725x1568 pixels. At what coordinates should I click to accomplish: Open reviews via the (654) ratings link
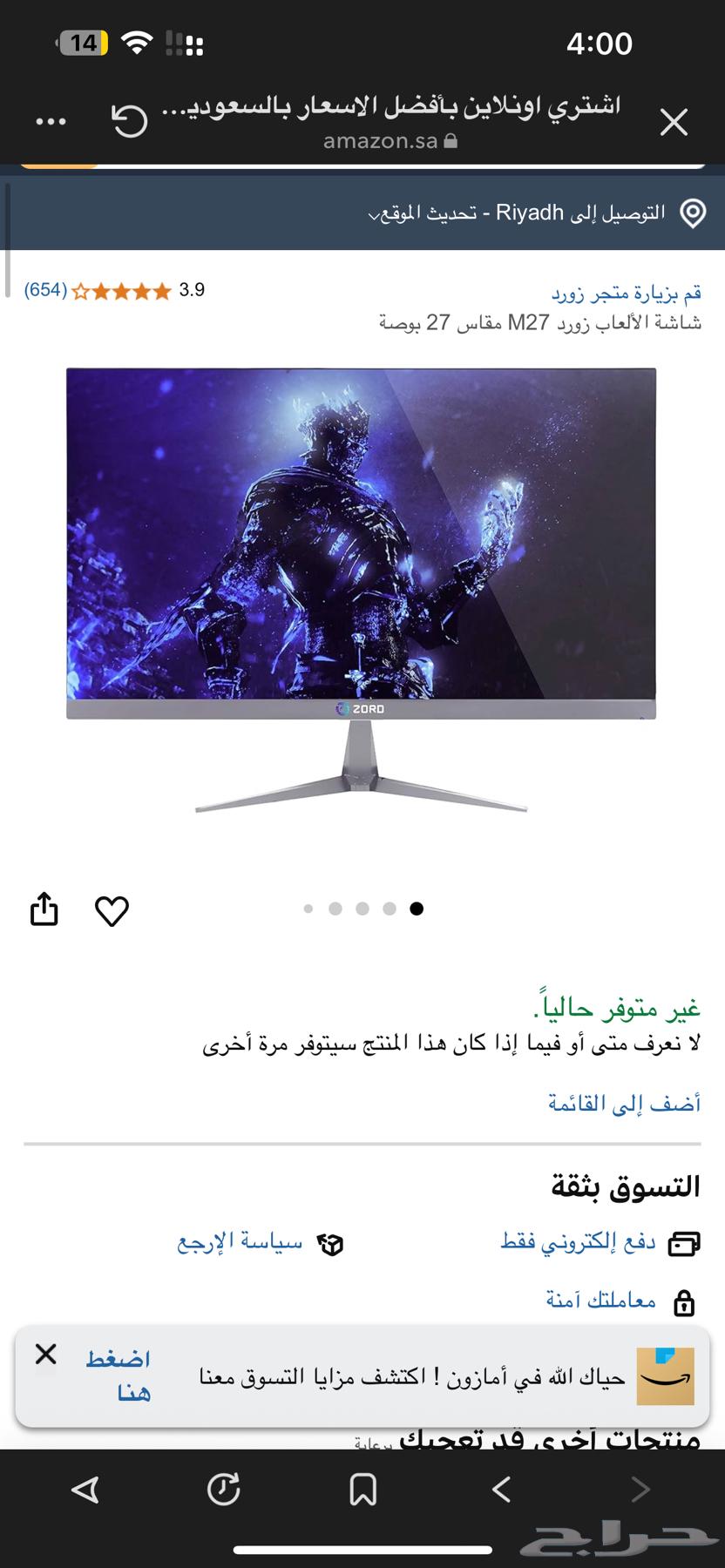42,290
